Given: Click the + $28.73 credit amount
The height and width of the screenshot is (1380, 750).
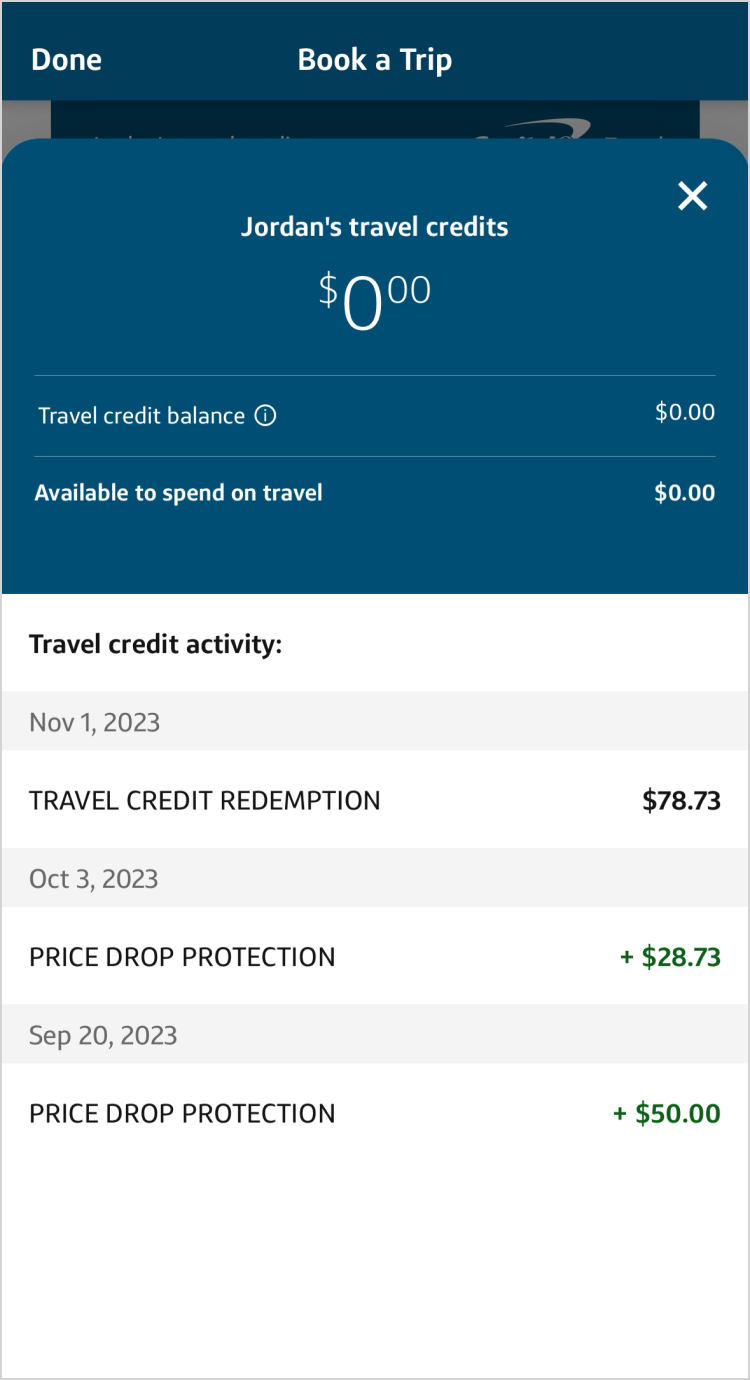Looking at the screenshot, I should [x=670, y=957].
